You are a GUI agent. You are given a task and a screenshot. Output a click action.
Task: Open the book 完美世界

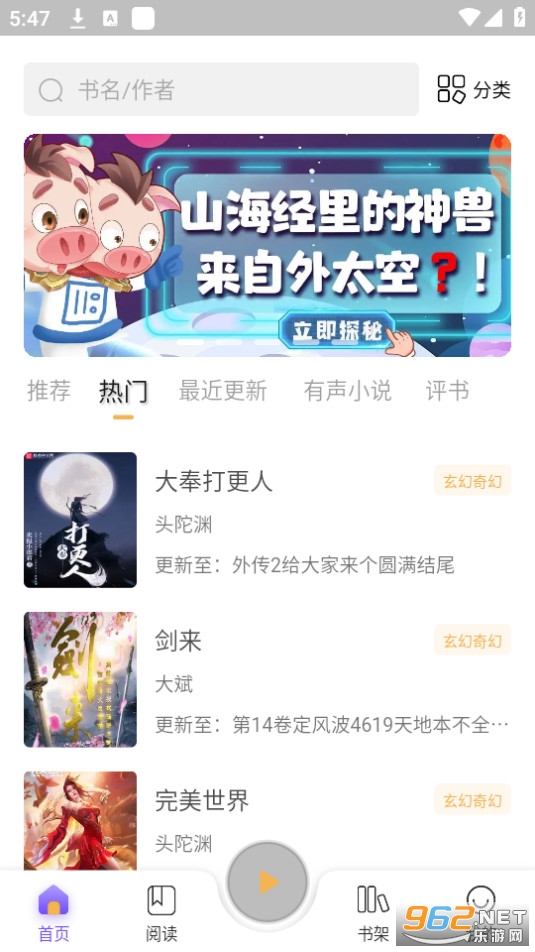(267, 820)
